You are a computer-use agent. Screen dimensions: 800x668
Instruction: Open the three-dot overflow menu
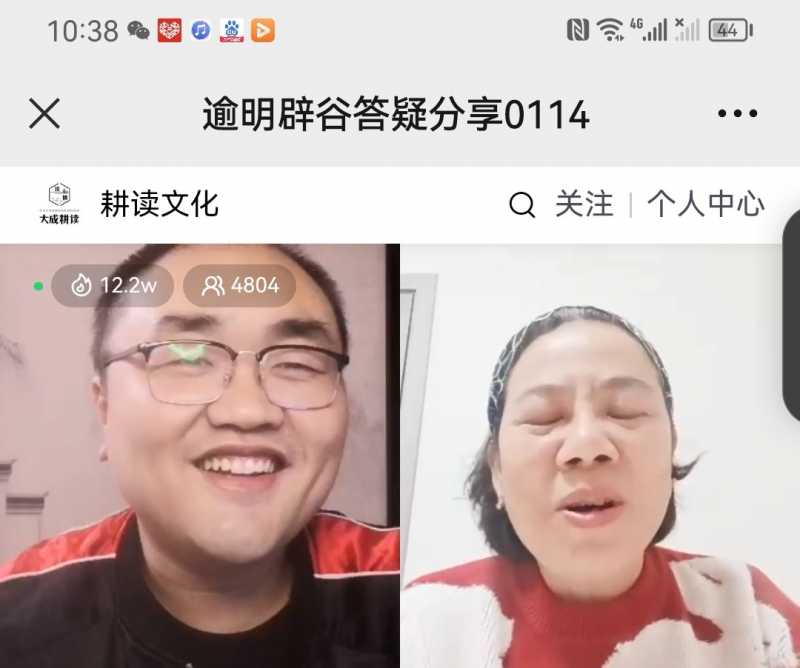(x=737, y=114)
